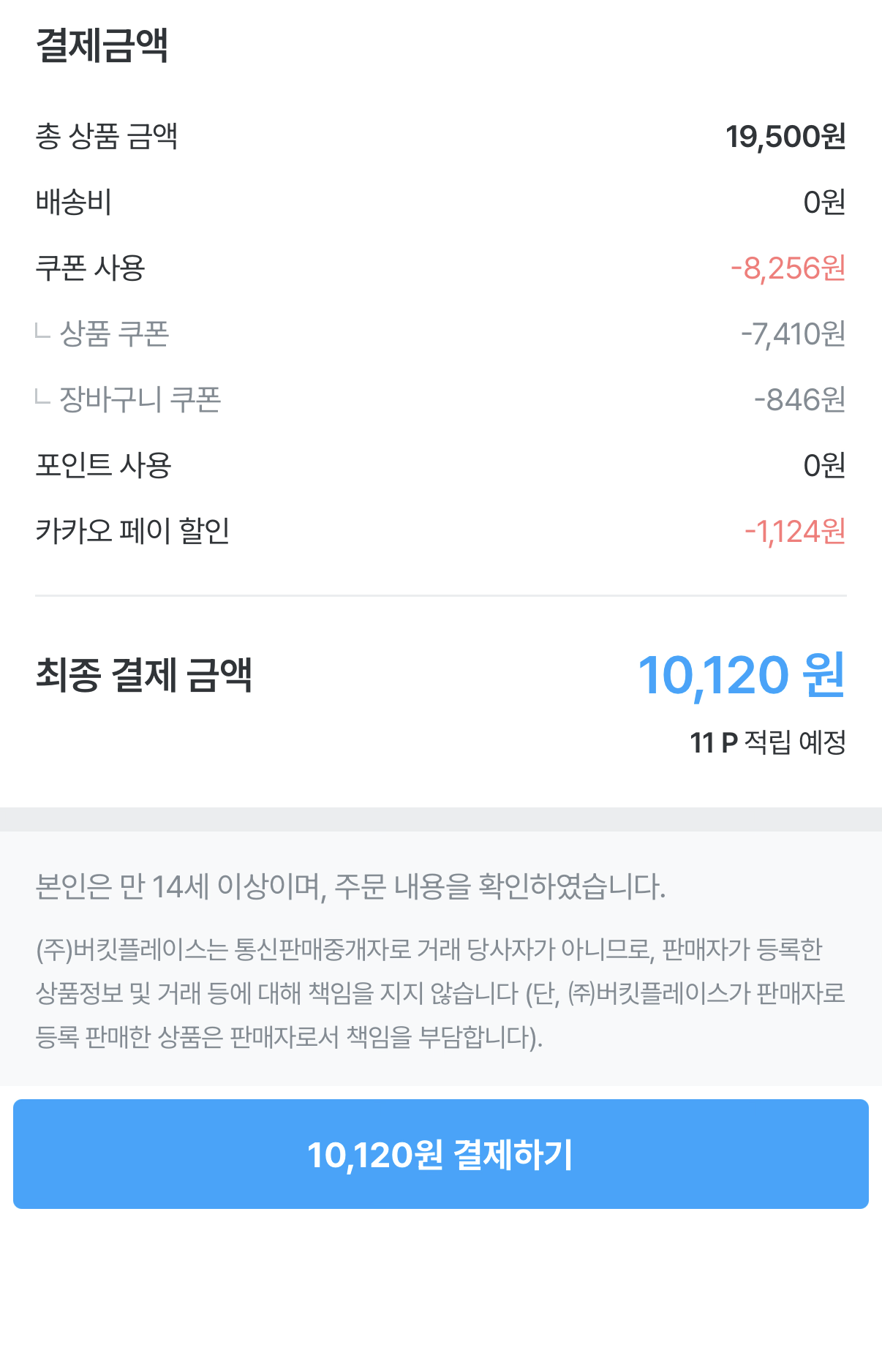Tap the 10,120원 결제하기 button
The image size is (882, 1372).
(x=440, y=1154)
